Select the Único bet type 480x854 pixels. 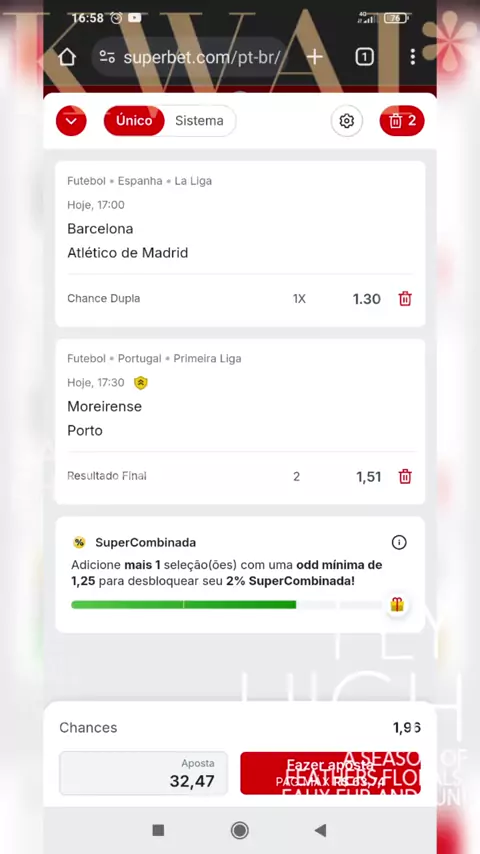coord(134,120)
